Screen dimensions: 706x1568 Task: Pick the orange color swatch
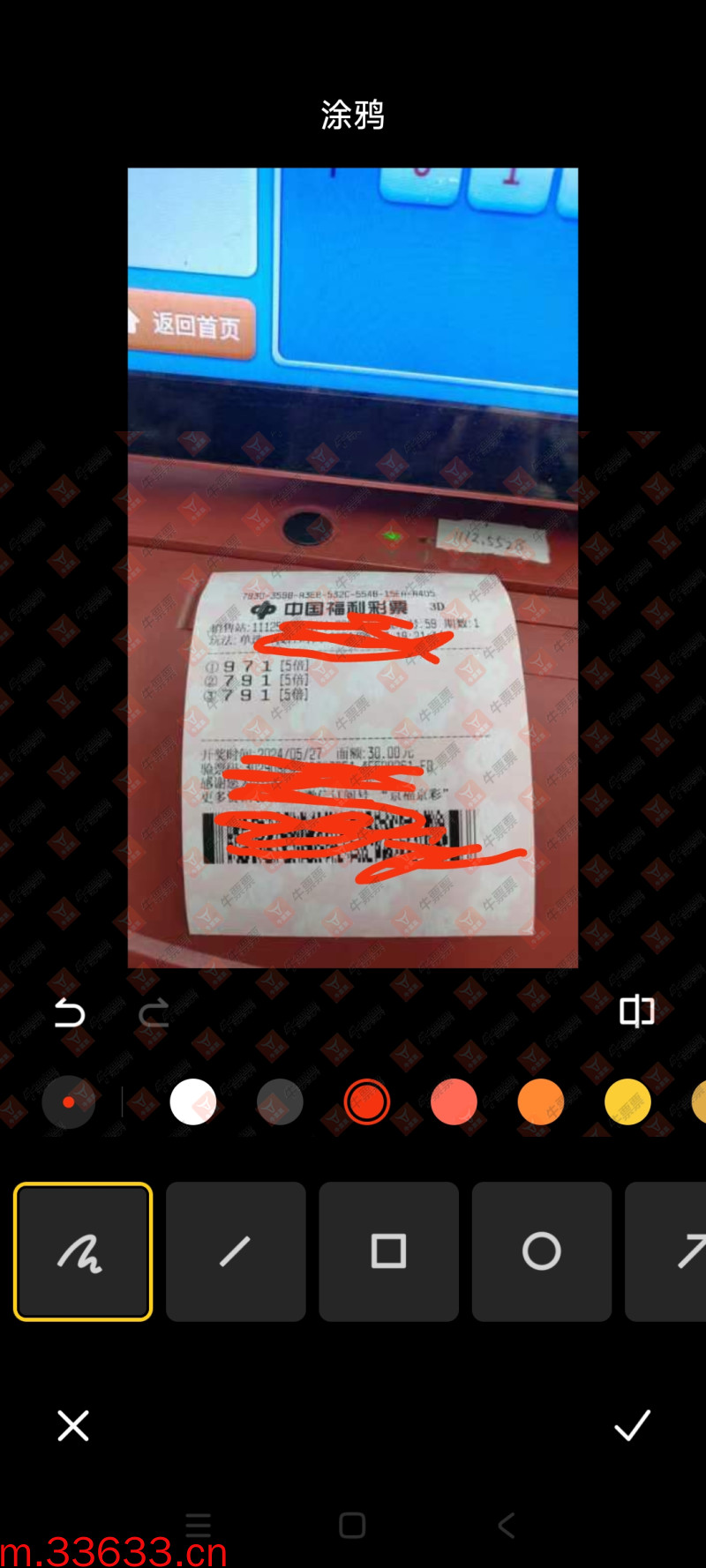click(541, 1102)
